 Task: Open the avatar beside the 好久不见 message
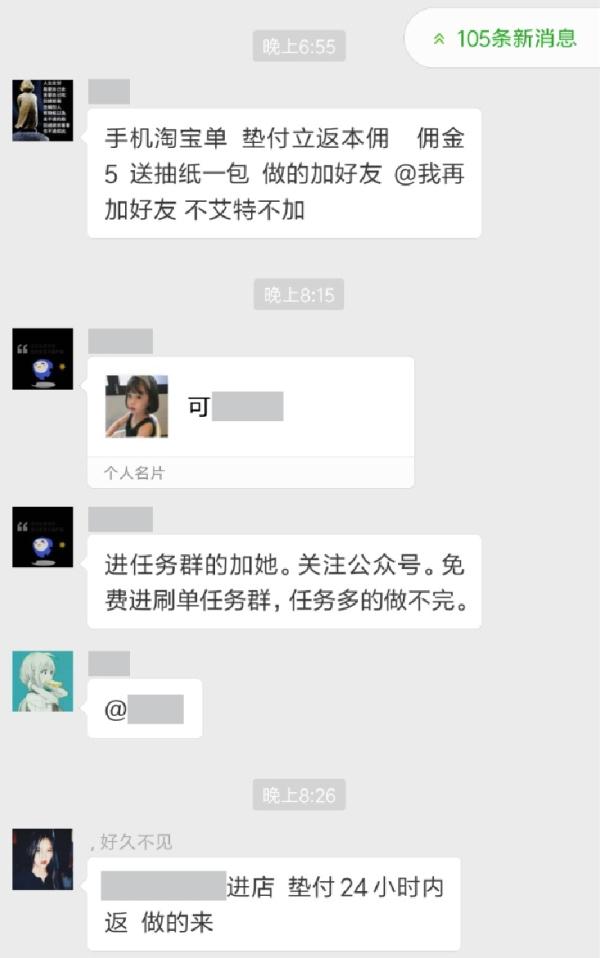click(x=43, y=859)
